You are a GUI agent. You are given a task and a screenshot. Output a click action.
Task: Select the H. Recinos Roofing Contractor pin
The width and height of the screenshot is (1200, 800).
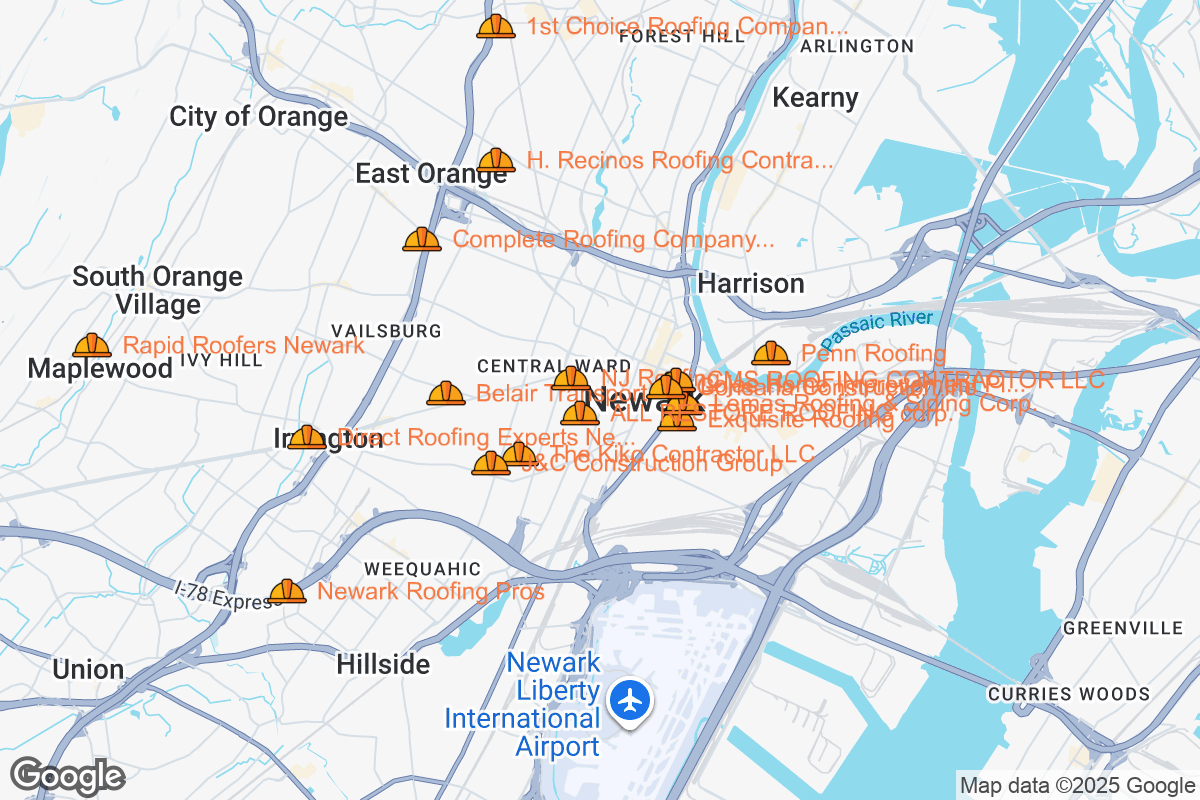click(496, 161)
